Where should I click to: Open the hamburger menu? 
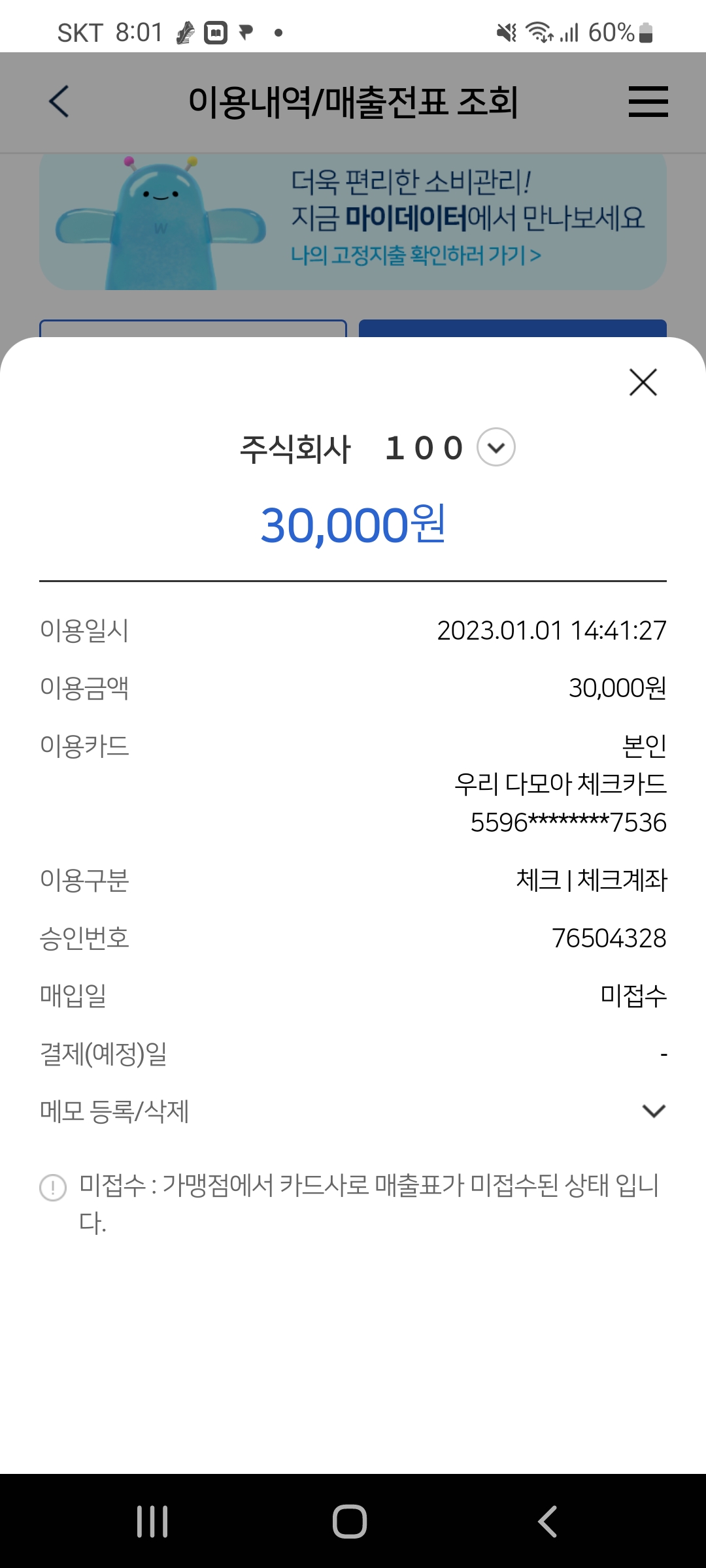pos(648,102)
